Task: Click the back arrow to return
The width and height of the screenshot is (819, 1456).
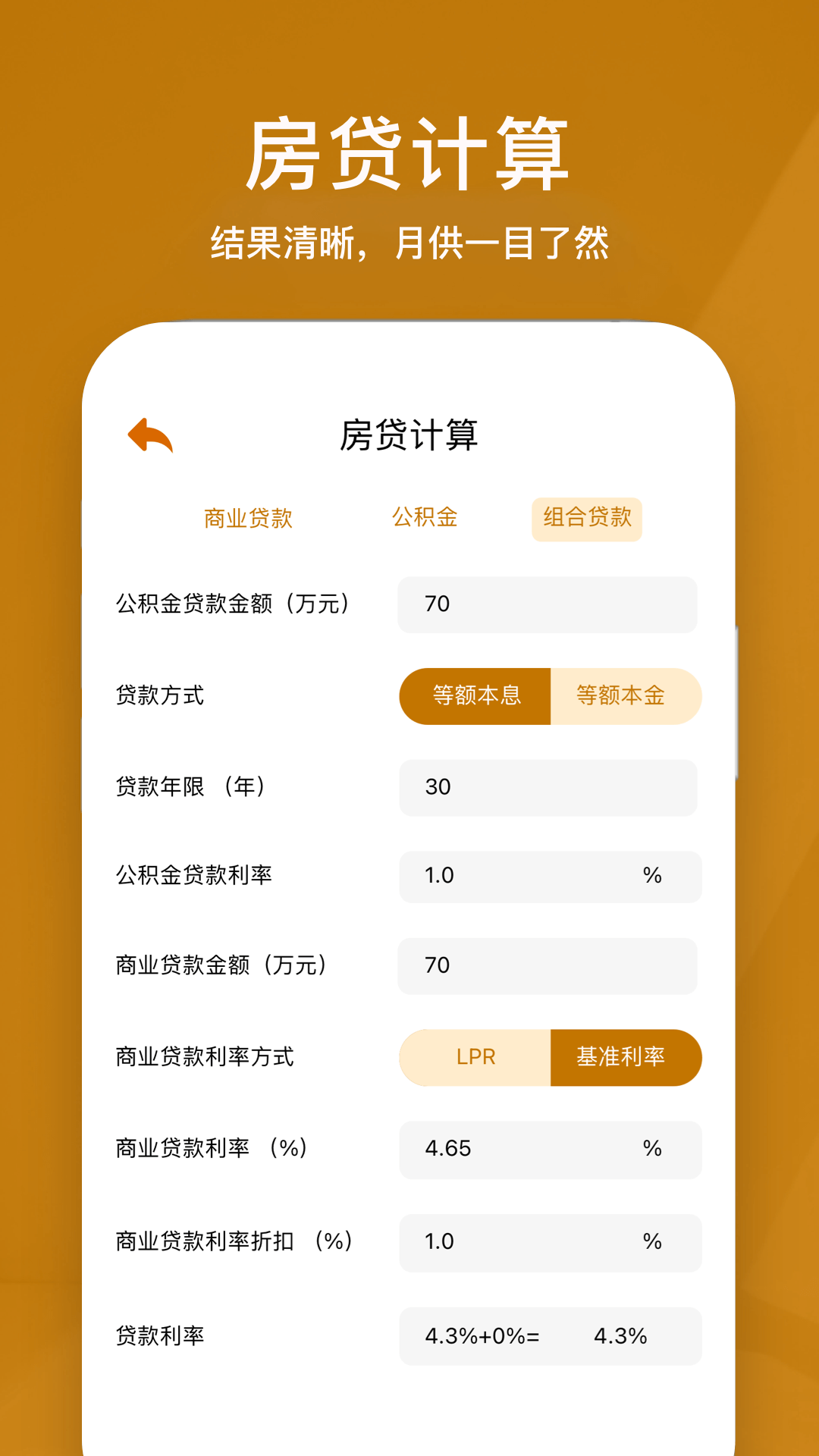Action: click(x=149, y=435)
